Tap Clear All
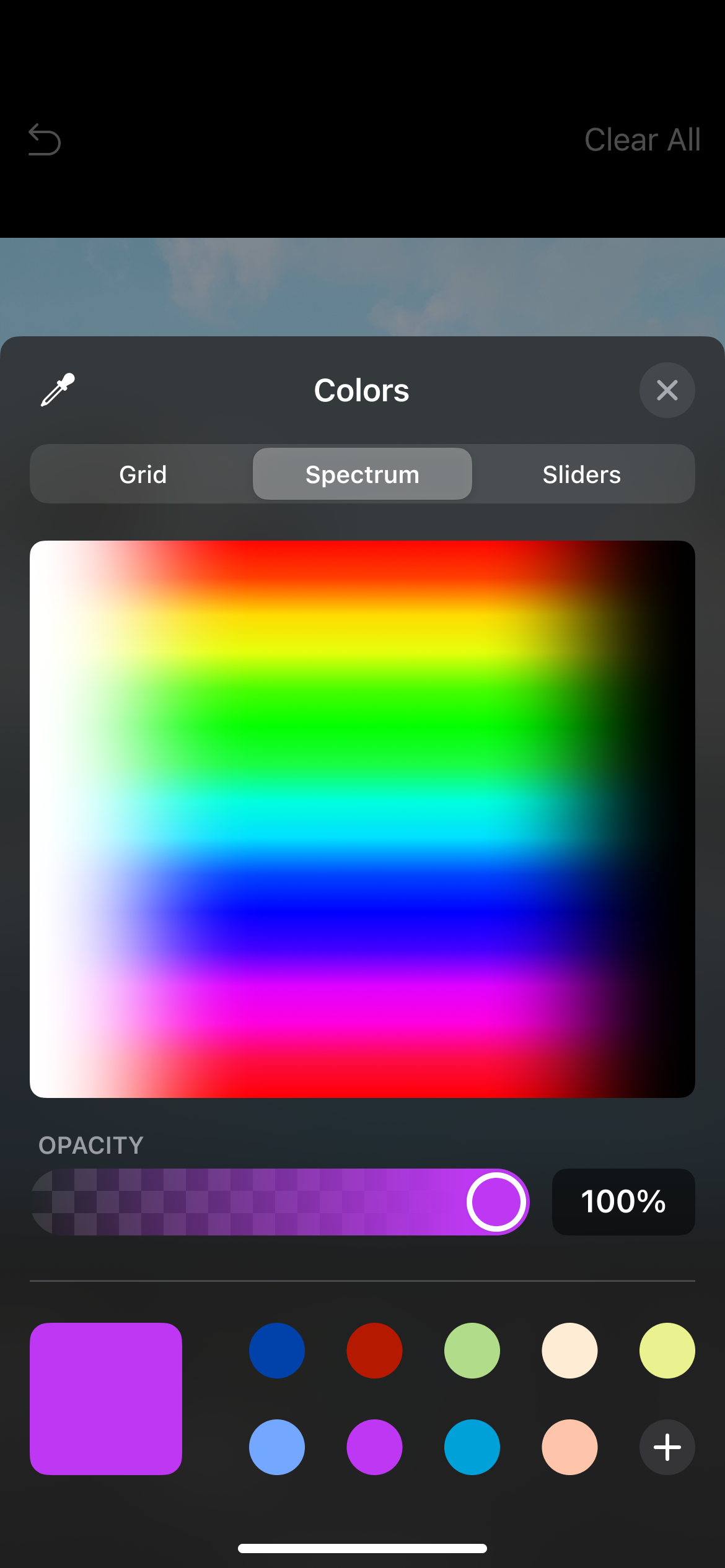725x1568 pixels. 642,140
